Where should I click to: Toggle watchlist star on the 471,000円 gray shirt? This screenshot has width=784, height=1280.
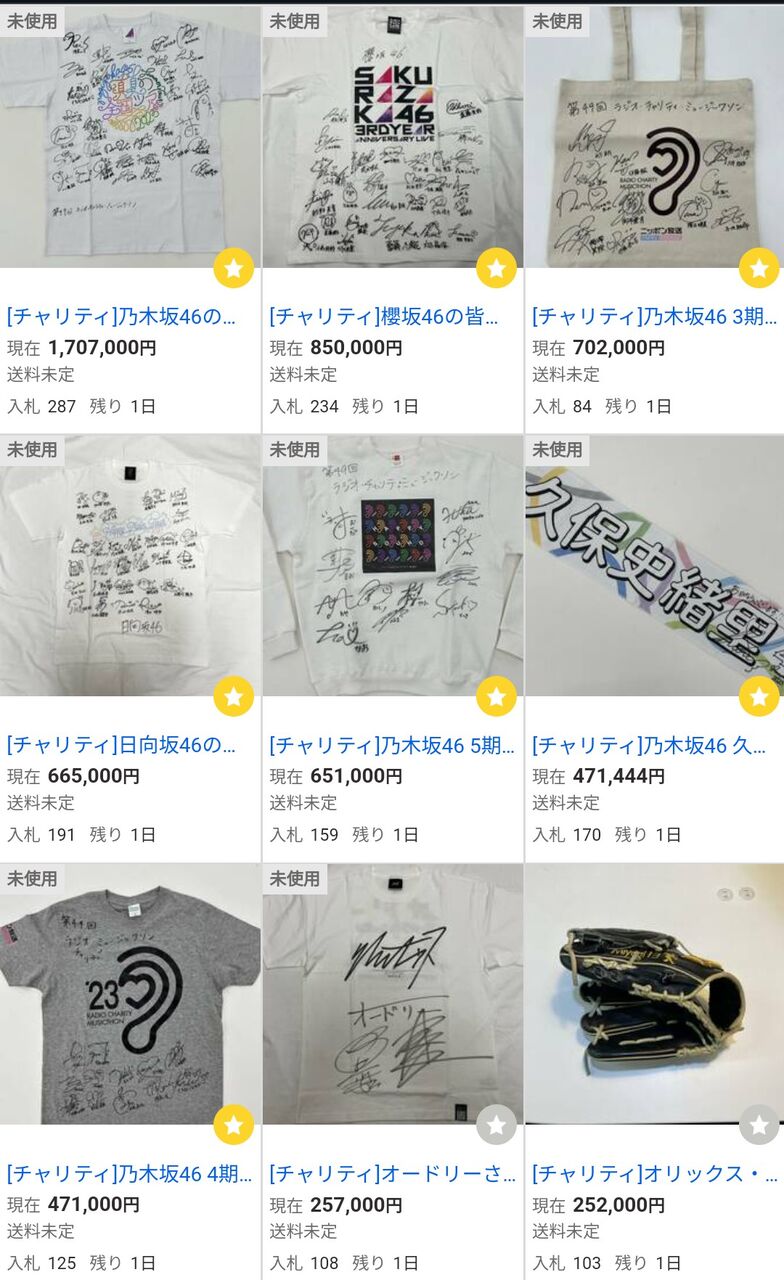pos(233,1125)
